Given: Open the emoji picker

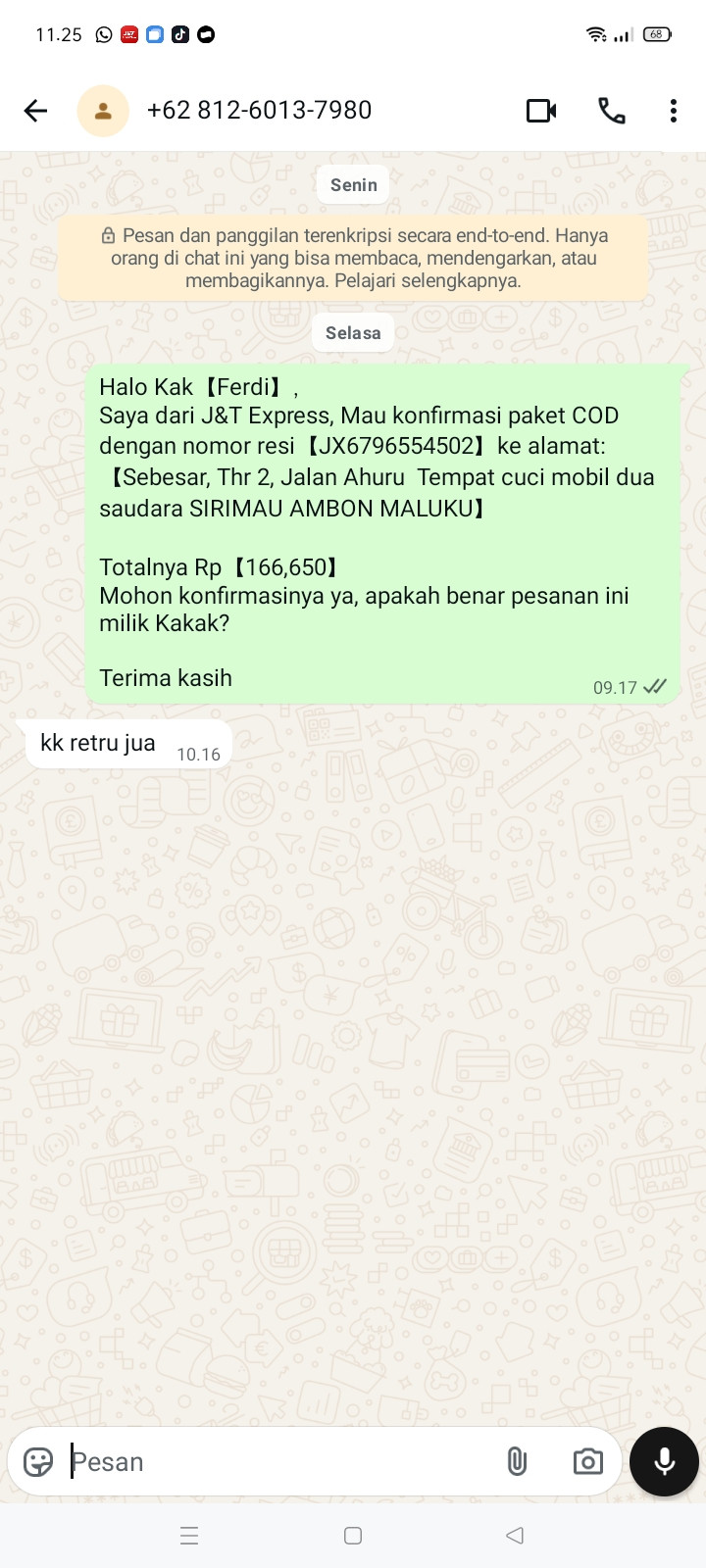Looking at the screenshot, I should tap(38, 1461).
